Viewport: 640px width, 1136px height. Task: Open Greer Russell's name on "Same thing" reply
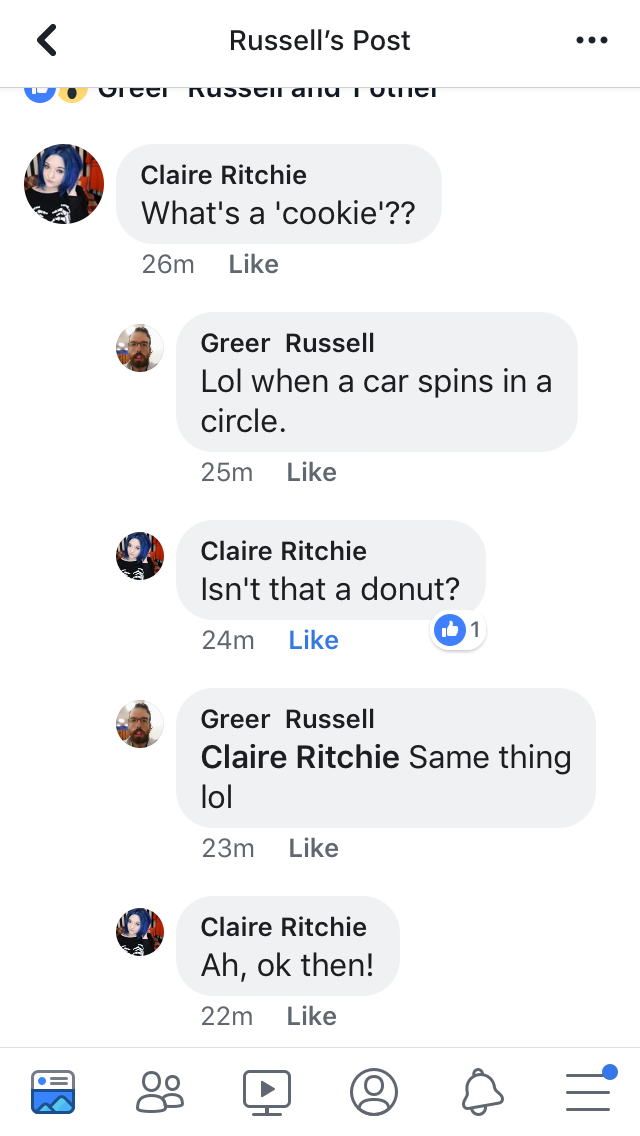[x=288, y=719]
